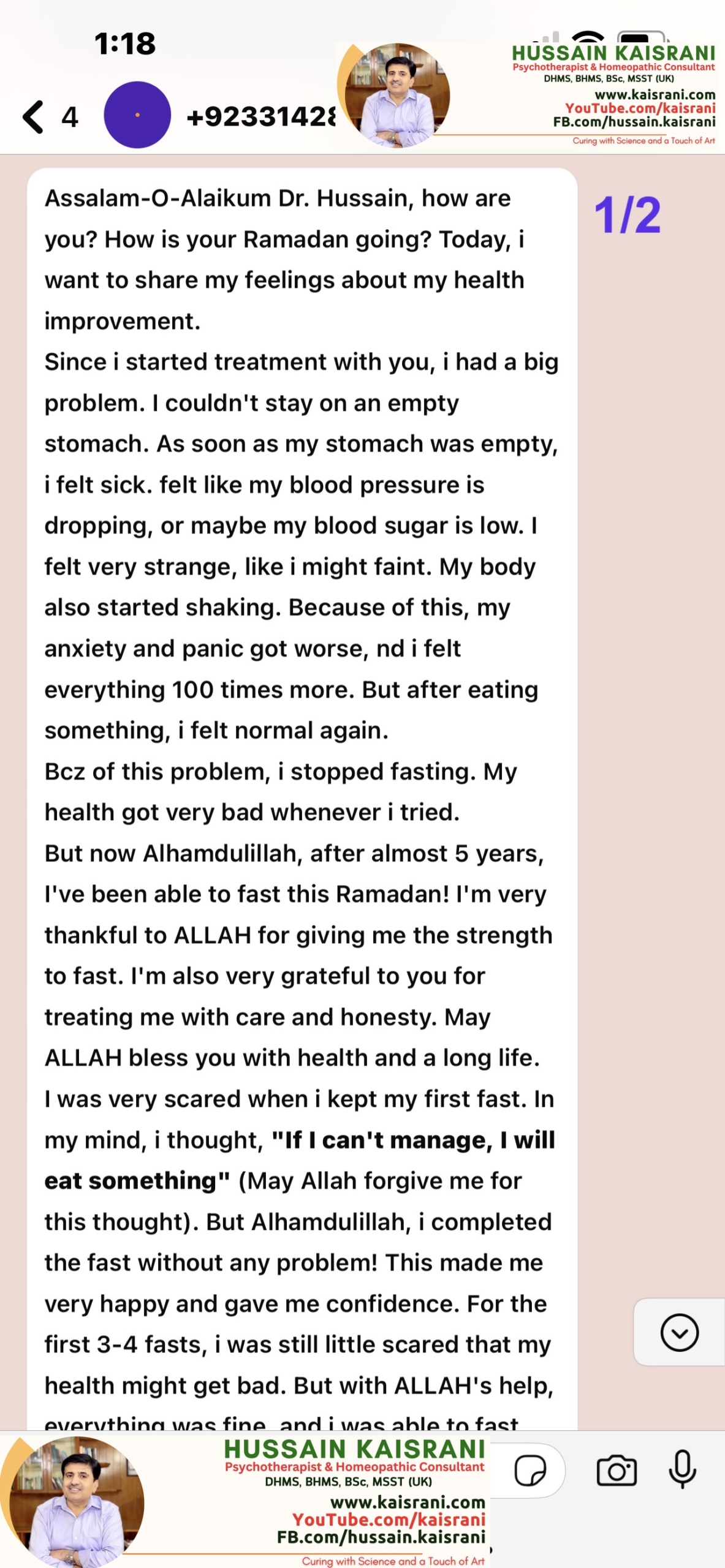Open the sticker picker
This screenshot has width=725, height=1568.
(x=530, y=1471)
